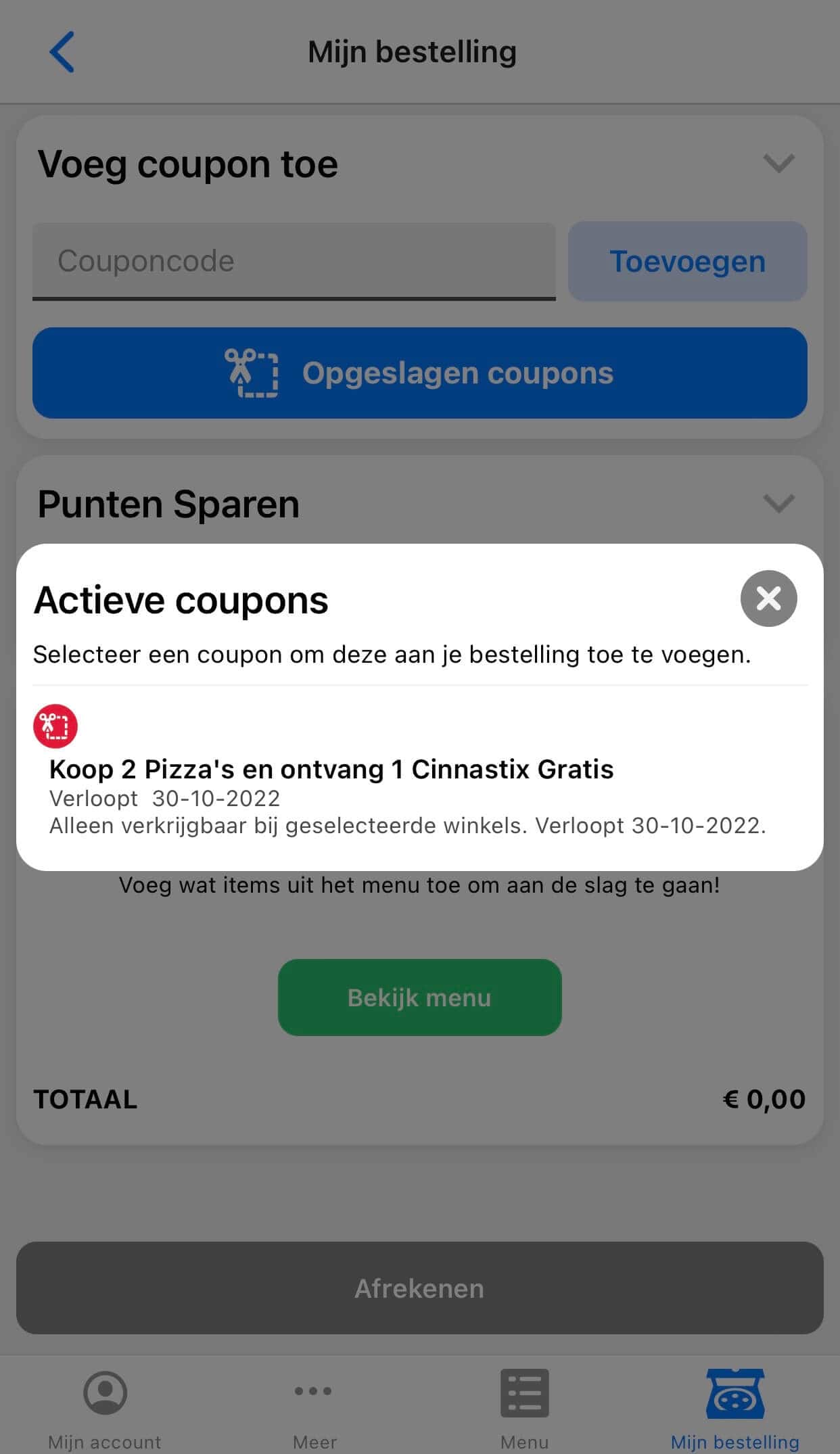Click the Mijn bestelling pizza box icon
Viewport: 840px width, 1454px height.
click(734, 1394)
